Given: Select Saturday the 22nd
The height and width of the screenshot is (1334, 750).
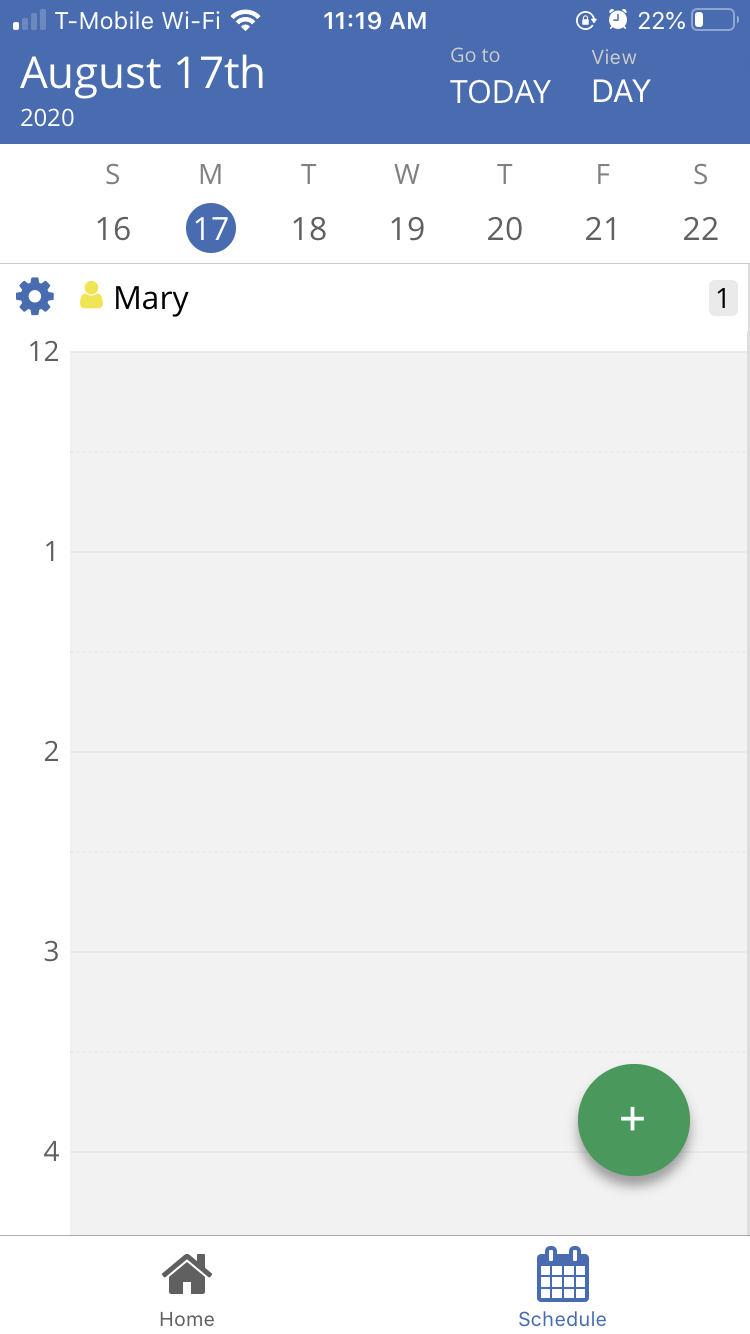Looking at the screenshot, I should pos(700,228).
